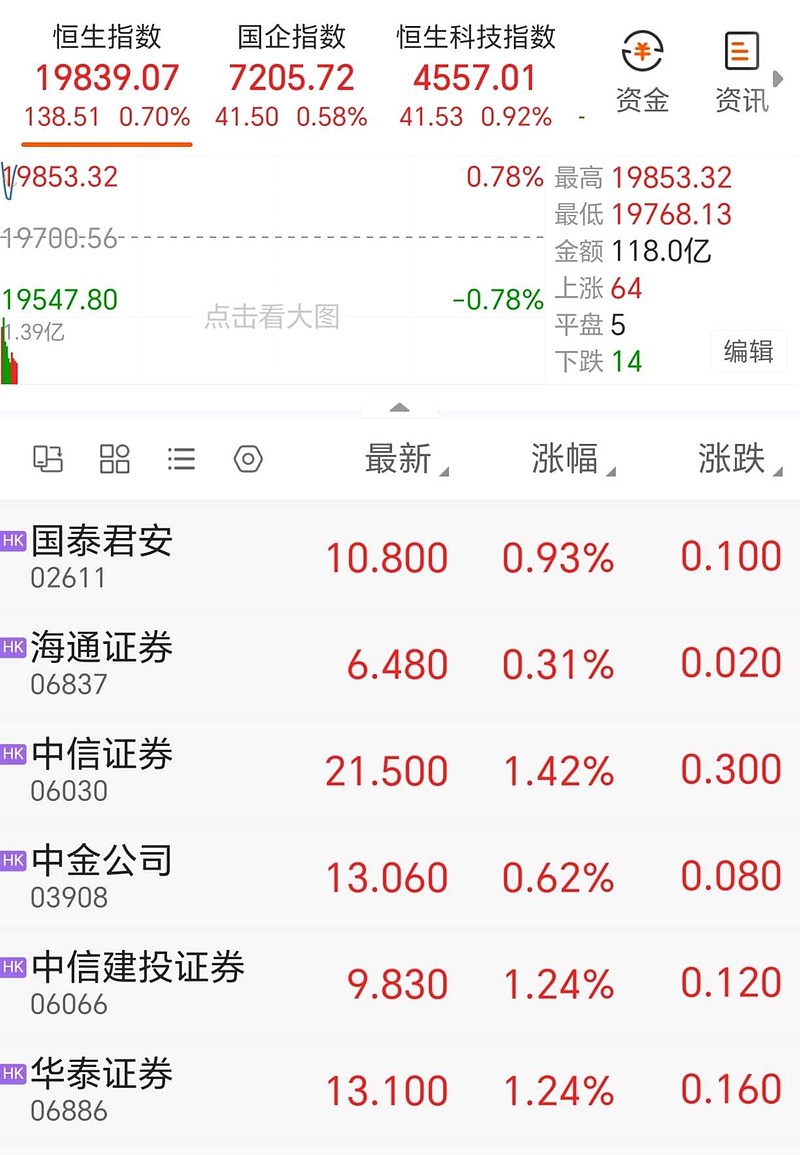The image size is (800, 1155).
Task: Select the list view icon
Action: coord(180,458)
